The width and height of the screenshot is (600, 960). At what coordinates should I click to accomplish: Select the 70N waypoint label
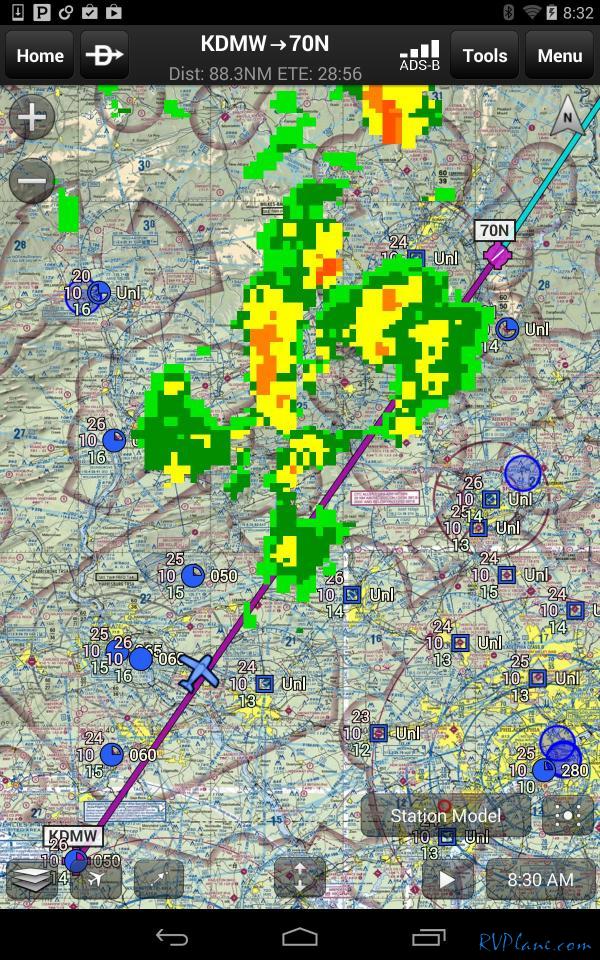click(x=494, y=231)
